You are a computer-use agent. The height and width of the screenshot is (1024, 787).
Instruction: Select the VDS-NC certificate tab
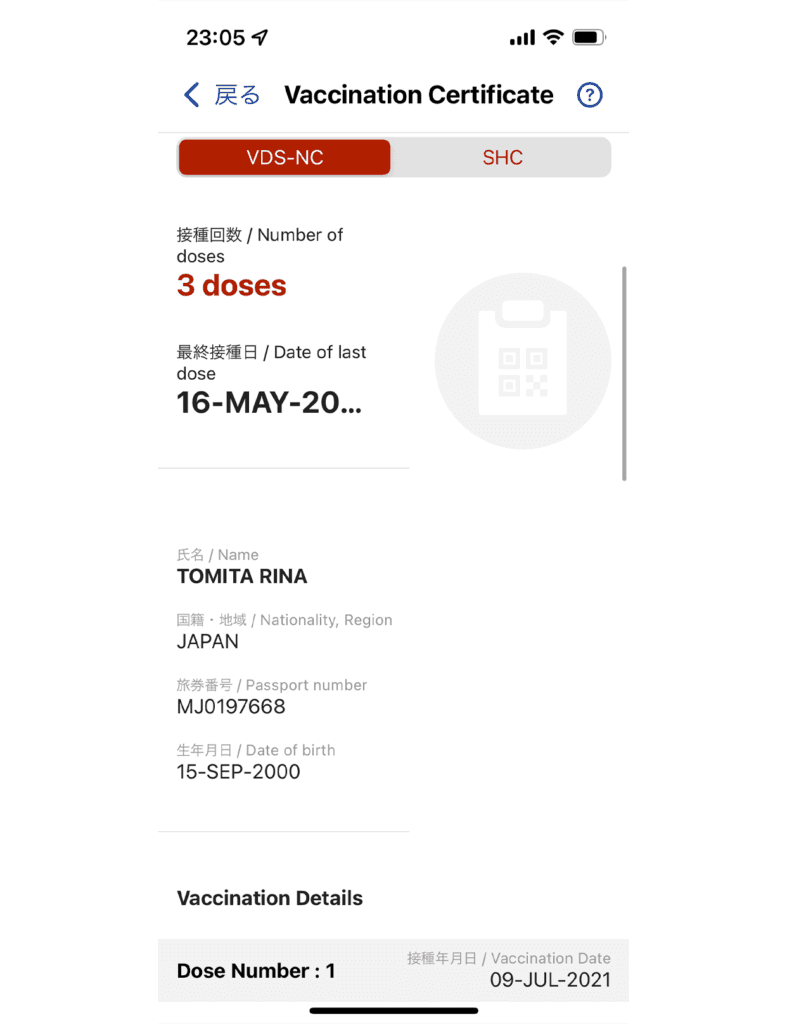coord(285,158)
